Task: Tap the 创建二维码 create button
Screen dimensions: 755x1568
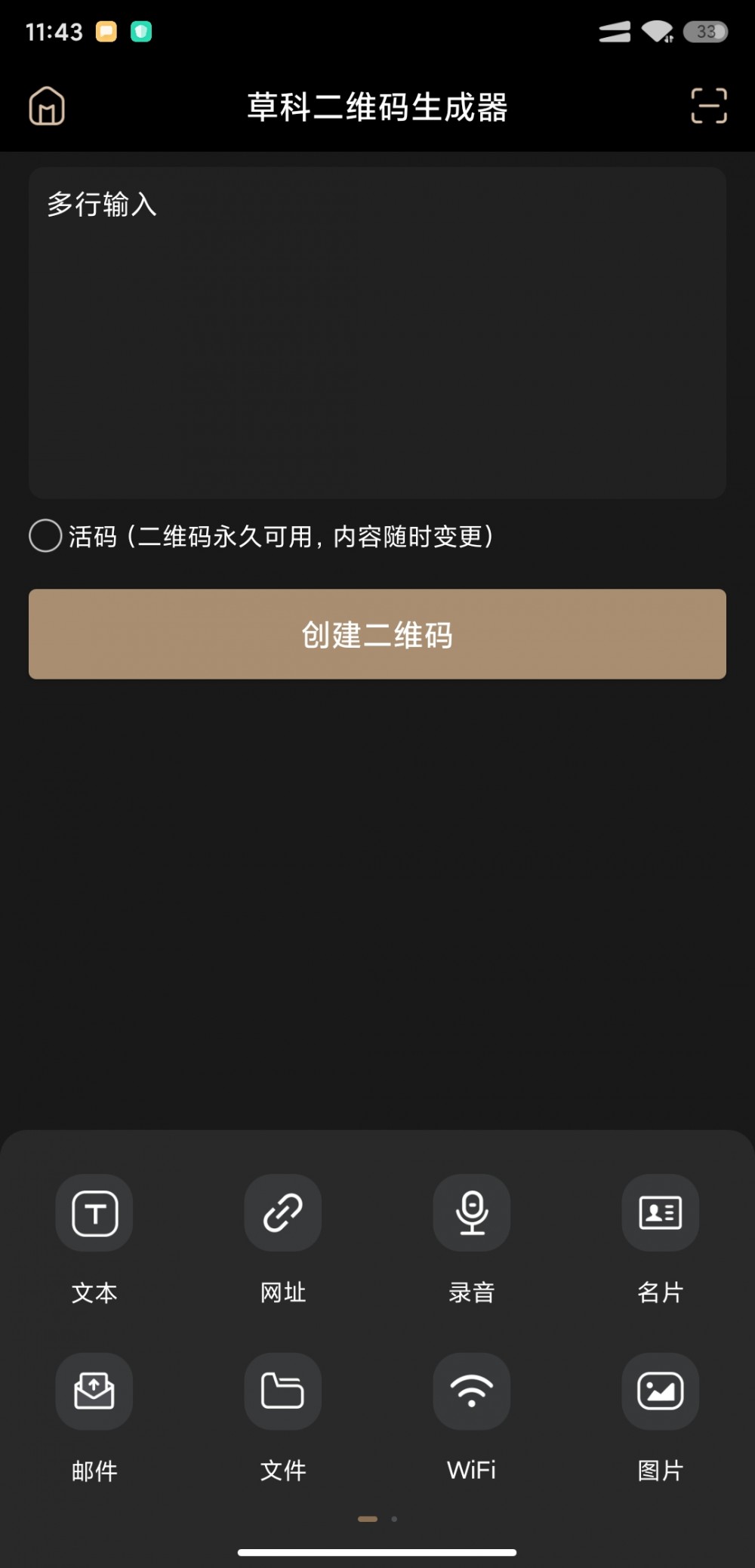Action: pyautogui.click(x=377, y=634)
